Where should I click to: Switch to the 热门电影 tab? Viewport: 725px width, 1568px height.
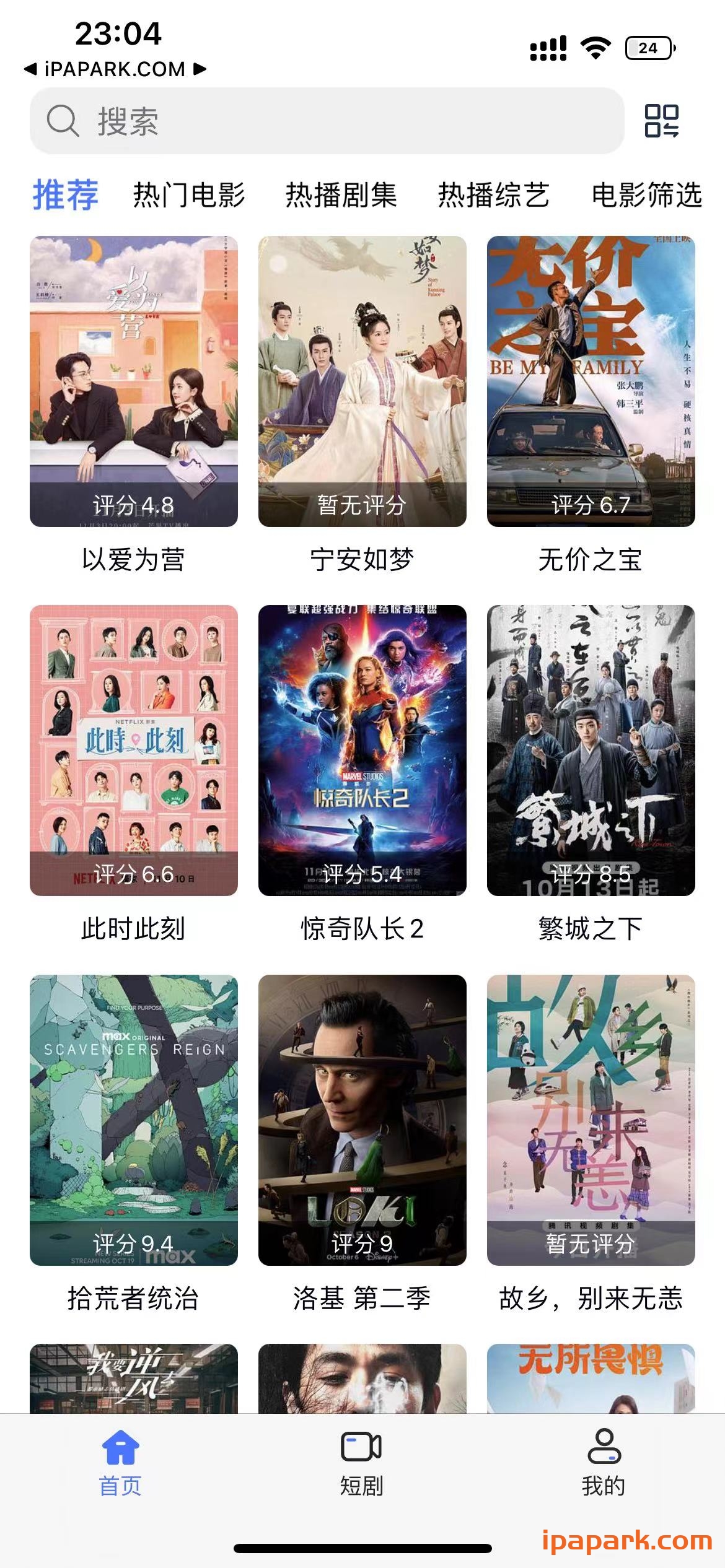(188, 193)
